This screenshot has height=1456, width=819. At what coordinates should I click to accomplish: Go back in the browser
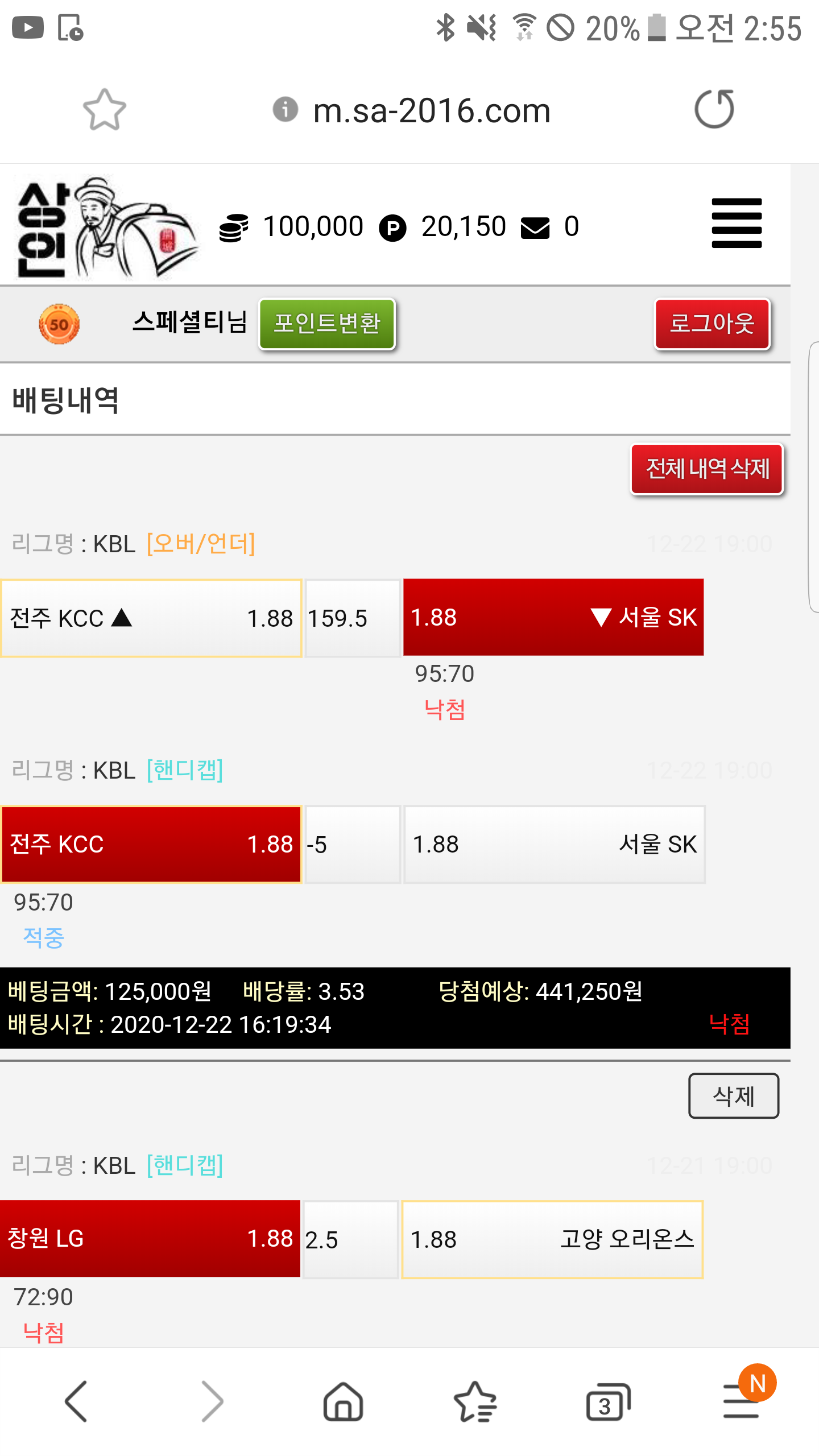tap(76, 1401)
